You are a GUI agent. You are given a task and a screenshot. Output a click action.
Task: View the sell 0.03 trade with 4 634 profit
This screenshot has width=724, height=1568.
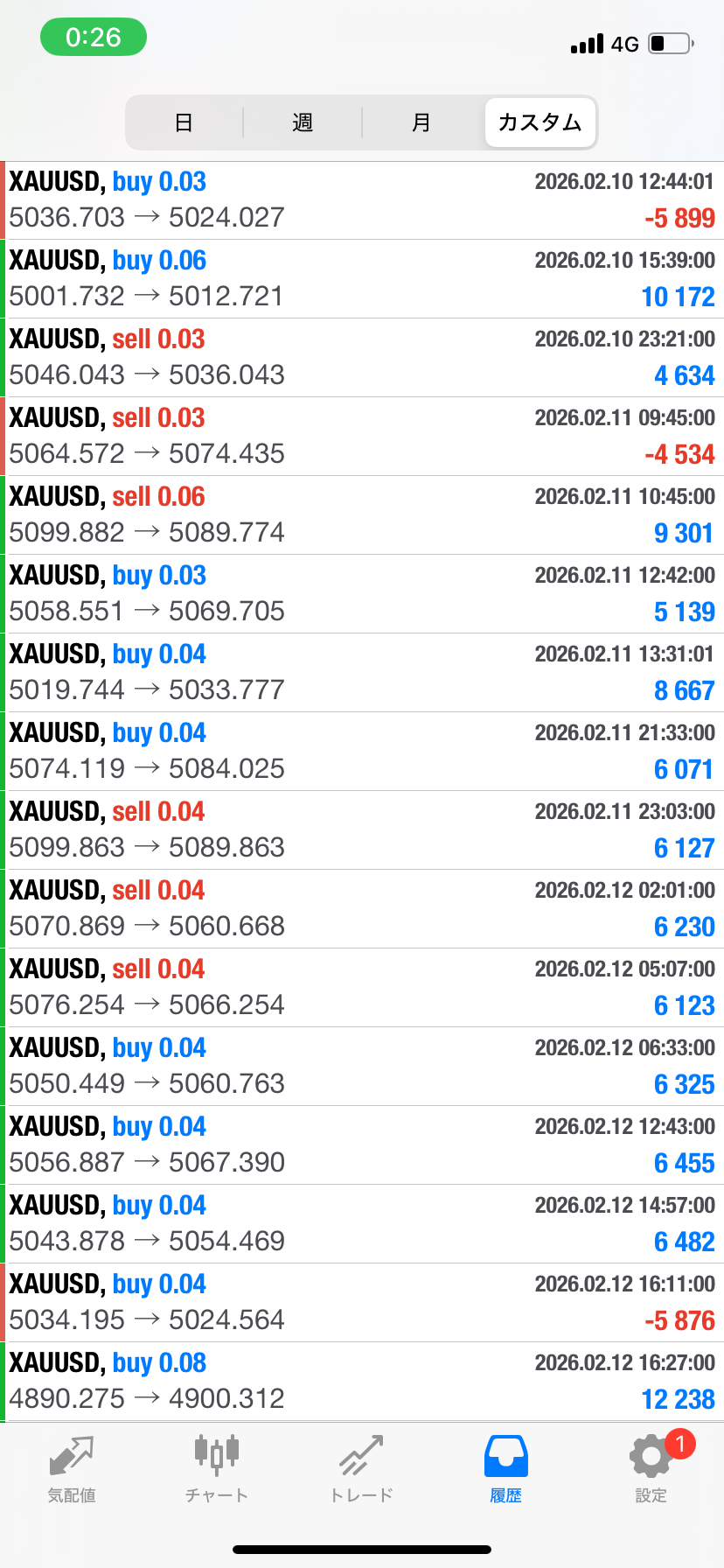[362, 358]
